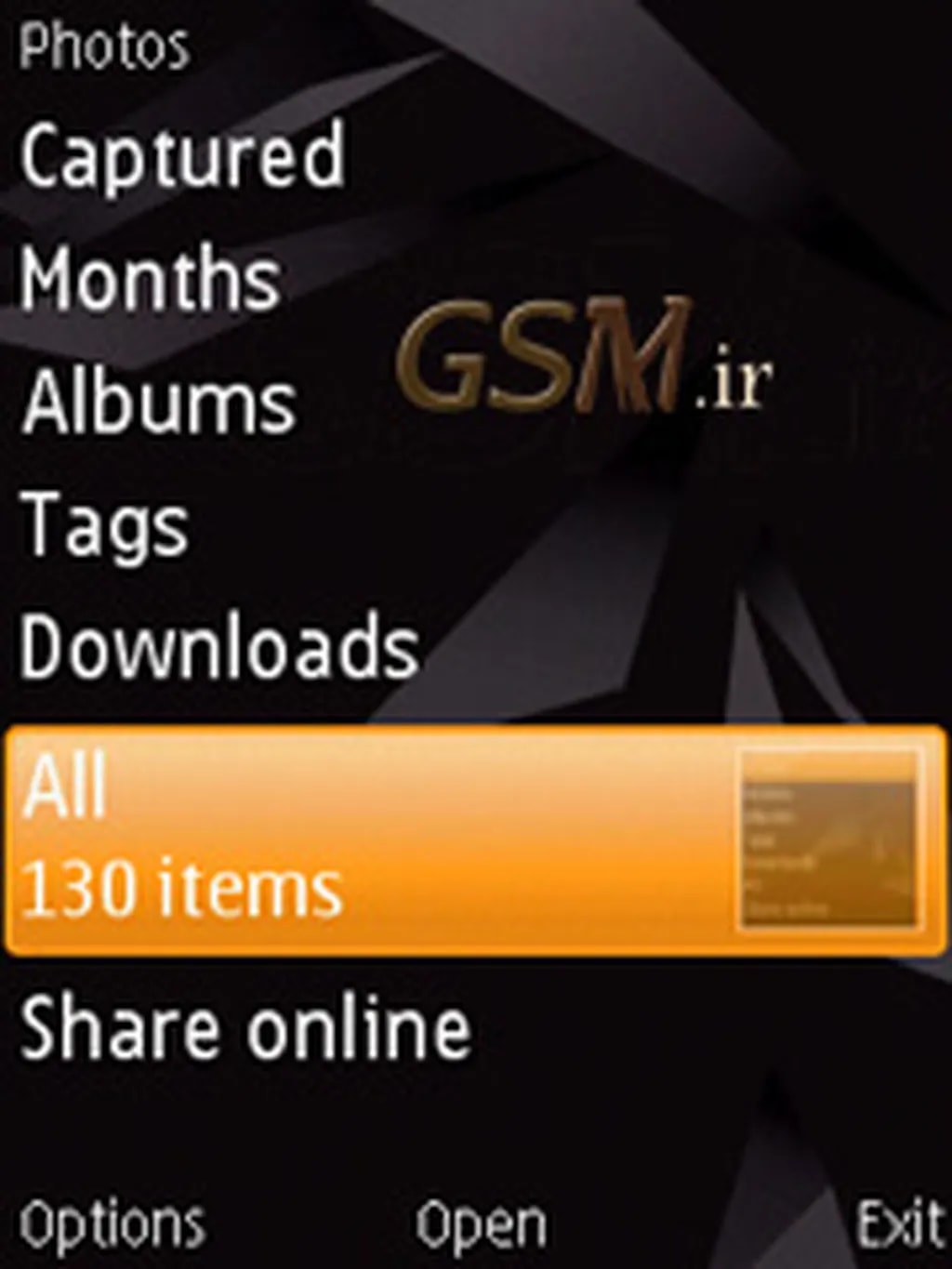Select Share online

pos(245,1028)
